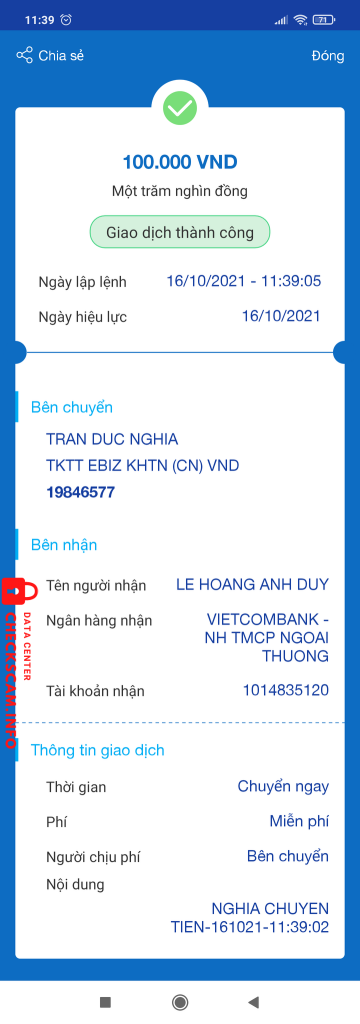Go to the home screen via home button
Image resolution: width=360 pixels, height=1024 pixels.
click(x=180, y=1001)
